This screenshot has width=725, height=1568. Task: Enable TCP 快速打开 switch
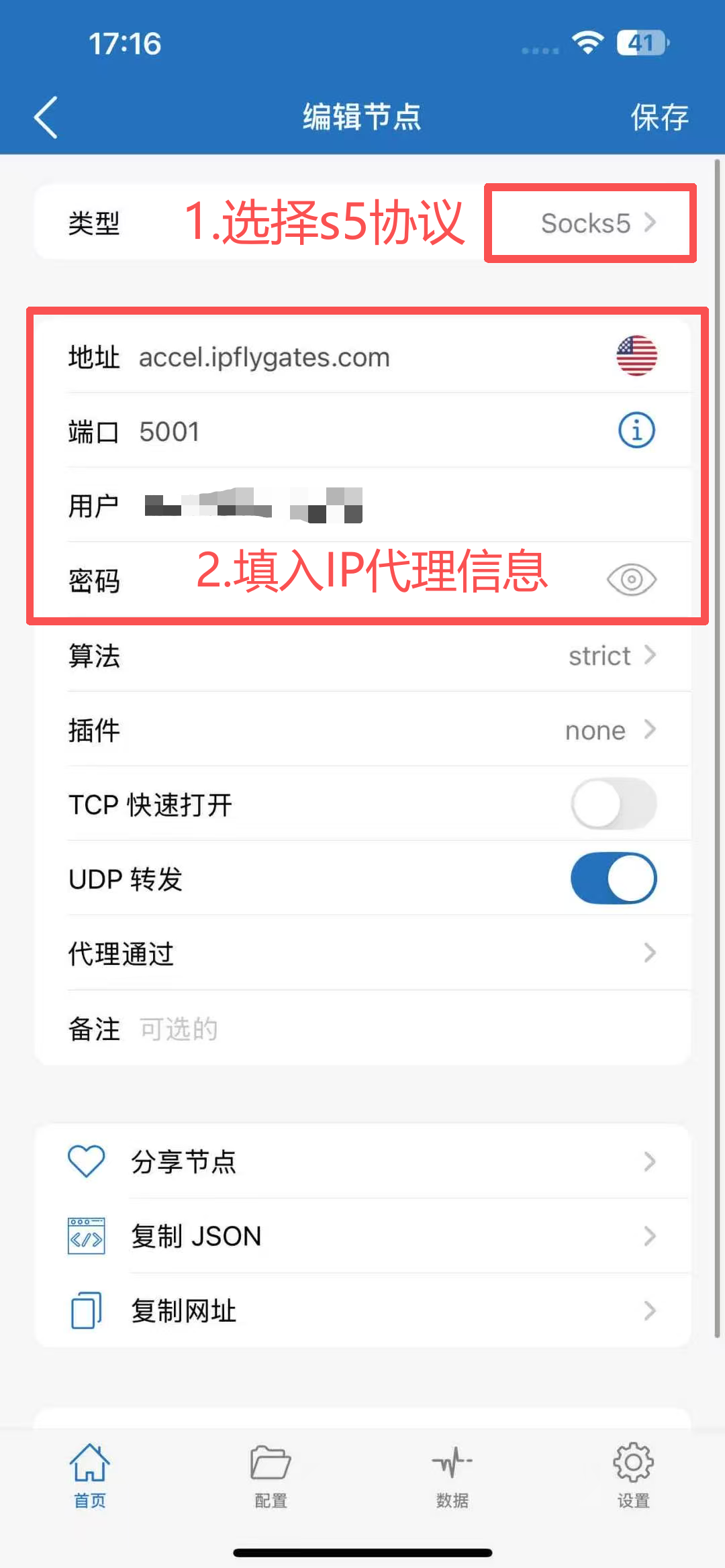pyautogui.click(x=613, y=804)
